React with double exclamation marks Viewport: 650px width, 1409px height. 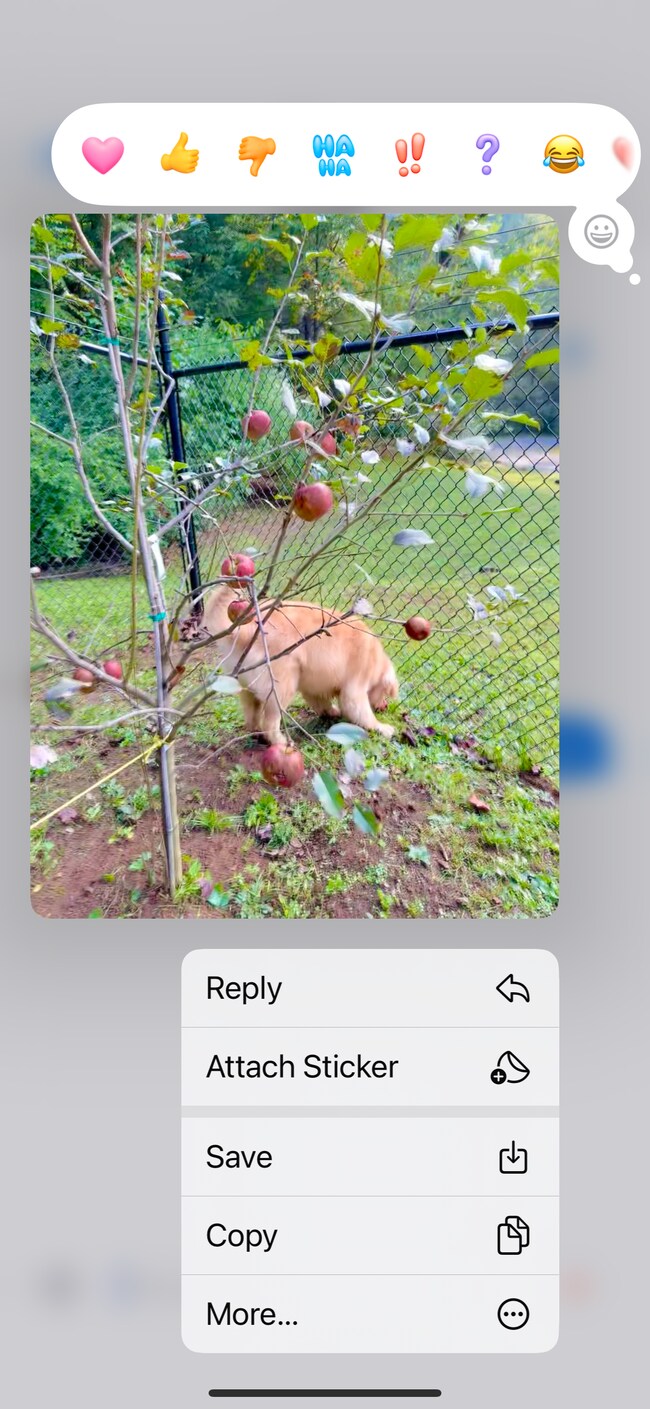pos(410,155)
